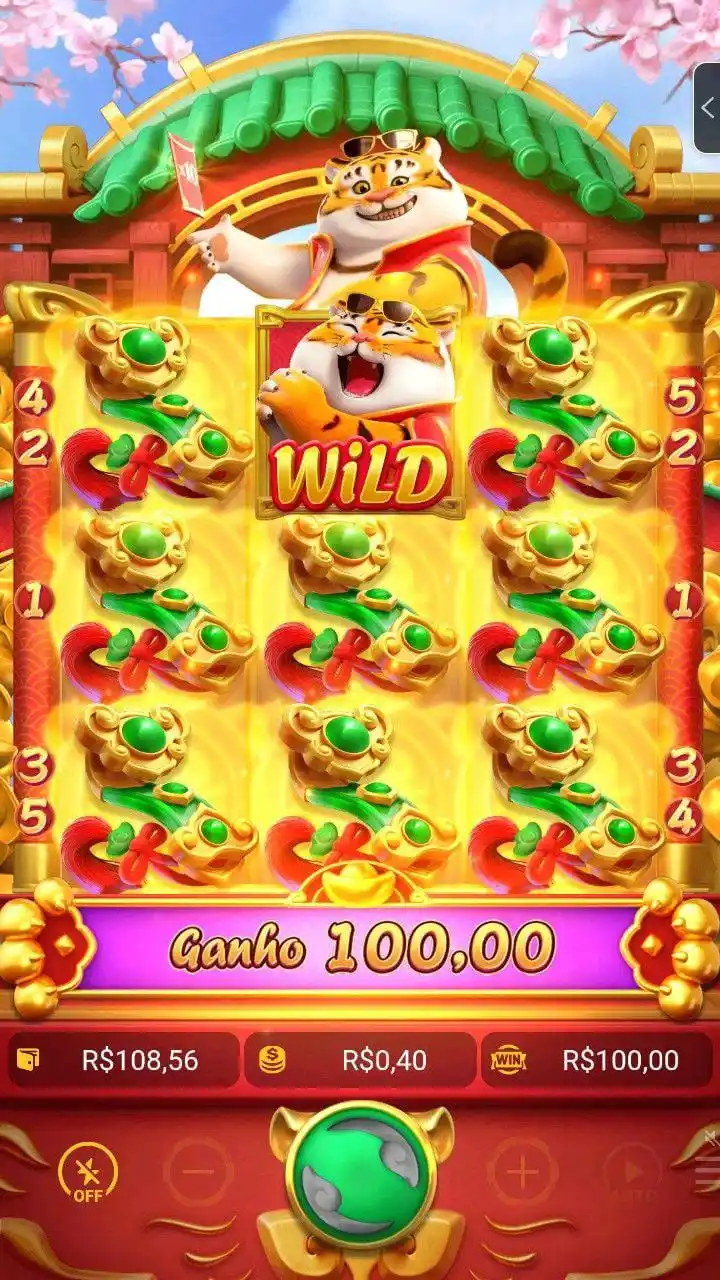View win history R$100,00
The height and width of the screenshot is (1280, 720).
pyautogui.click(x=597, y=1060)
